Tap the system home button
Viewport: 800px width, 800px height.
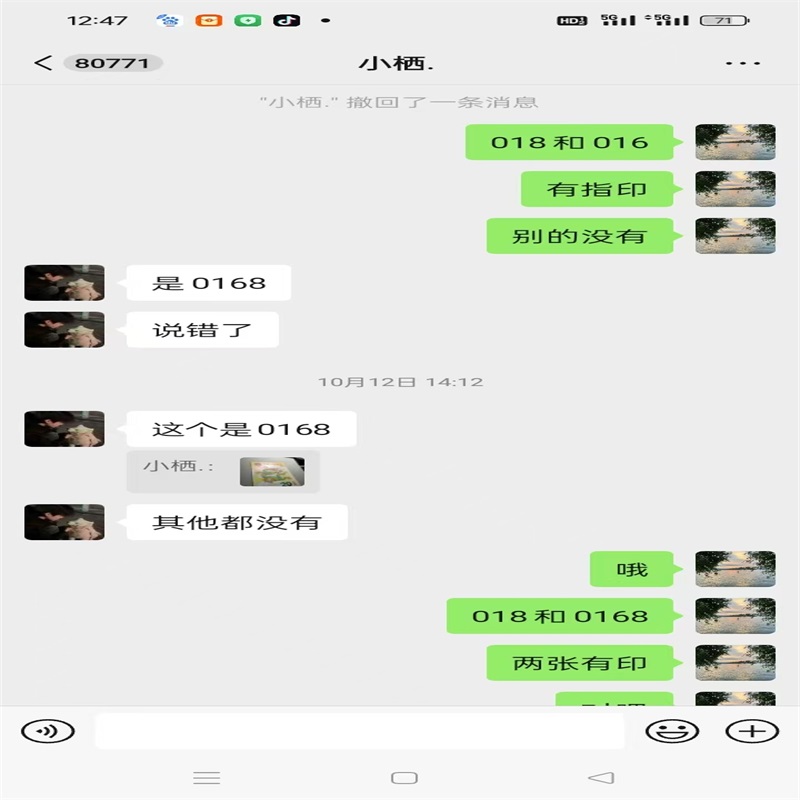[x=404, y=777]
